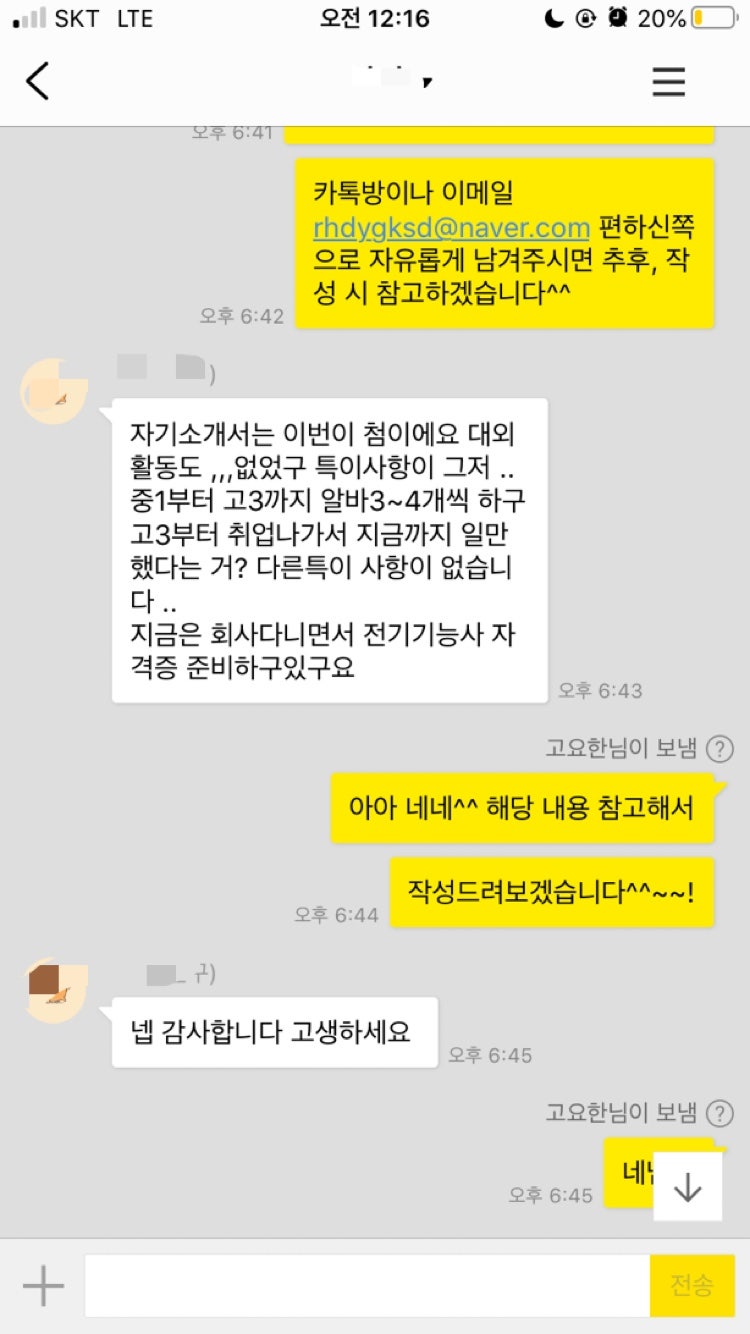Open sender profile picture above self-introduction message

54,390
